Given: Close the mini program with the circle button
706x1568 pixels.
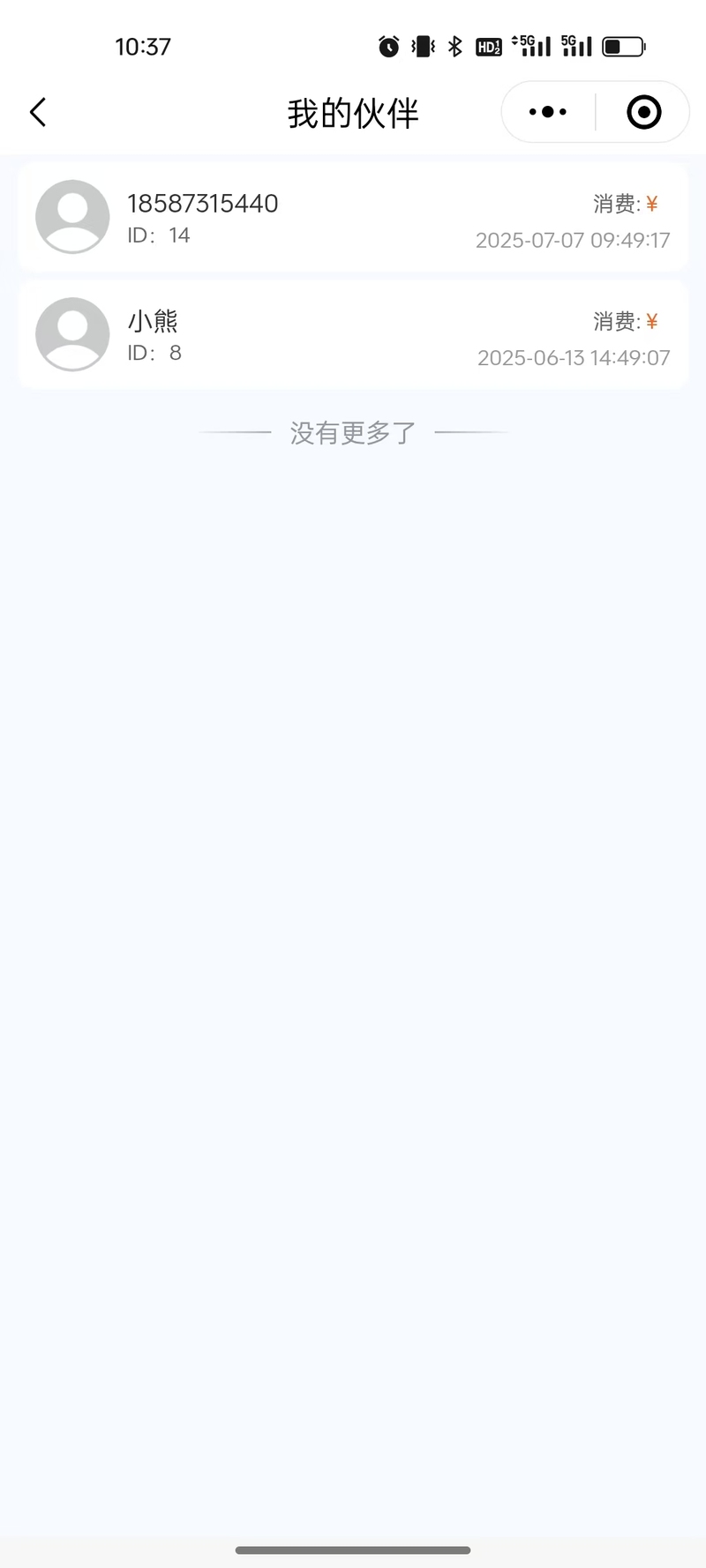Looking at the screenshot, I should [x=643, y=112].
